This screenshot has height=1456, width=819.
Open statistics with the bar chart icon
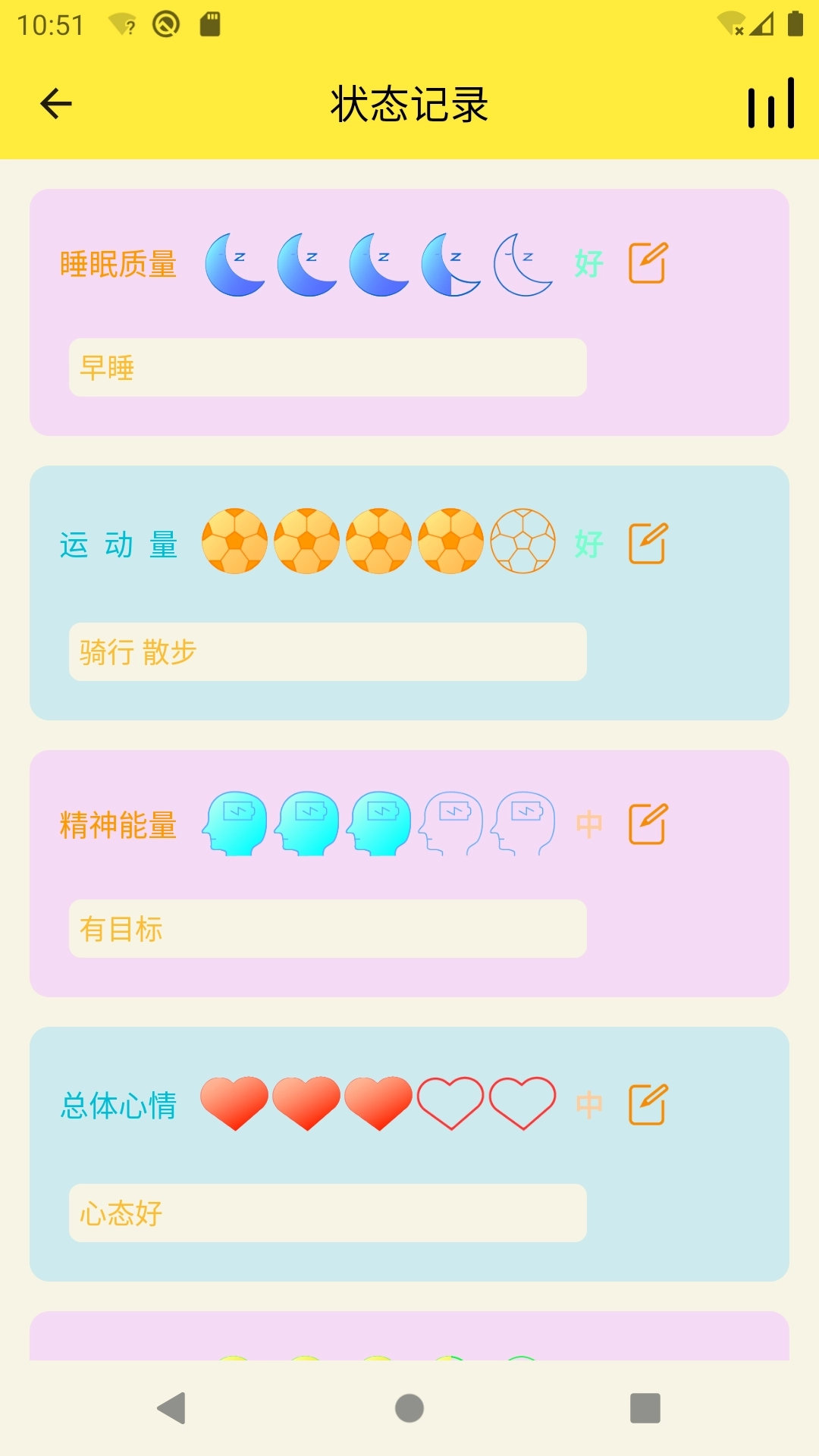[x=770, y=104]
